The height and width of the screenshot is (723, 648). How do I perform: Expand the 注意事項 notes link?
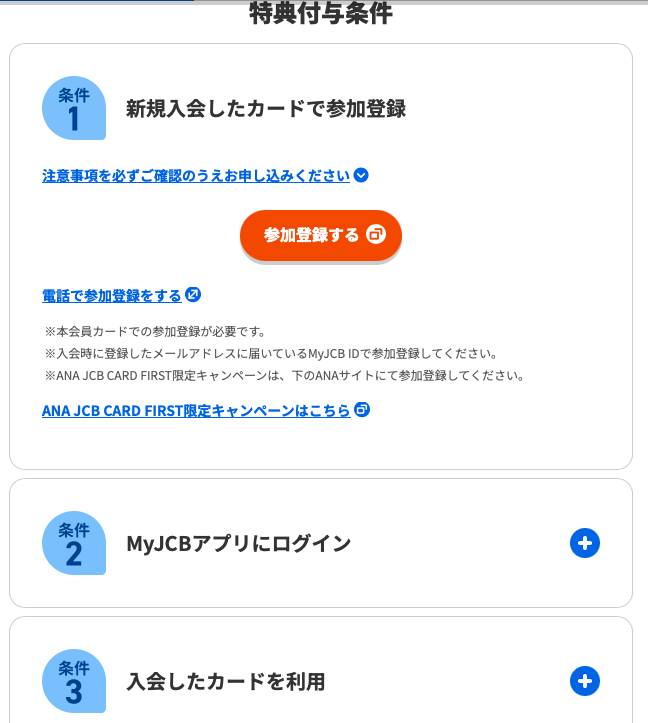[205, 176]
